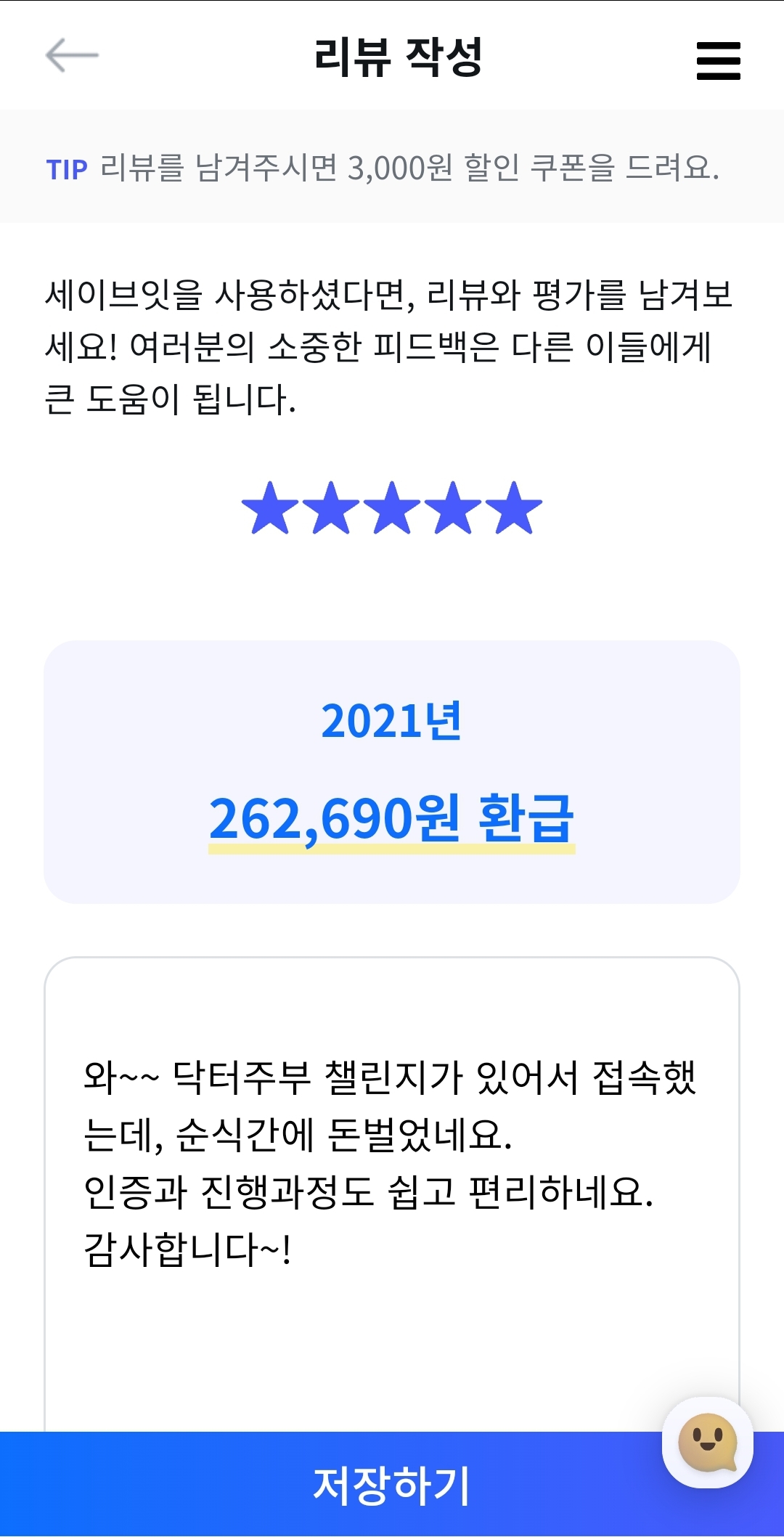
Task: Set rating to one star
Action: pos(270,509)
